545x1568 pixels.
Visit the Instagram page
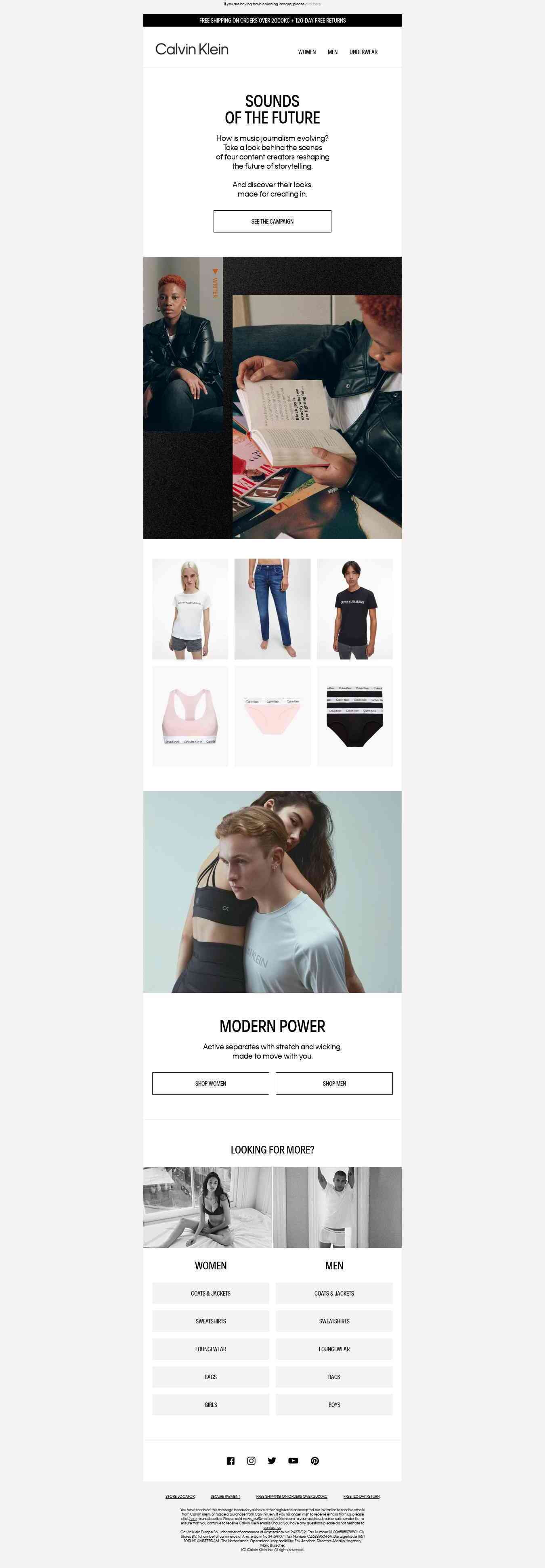251,1461
